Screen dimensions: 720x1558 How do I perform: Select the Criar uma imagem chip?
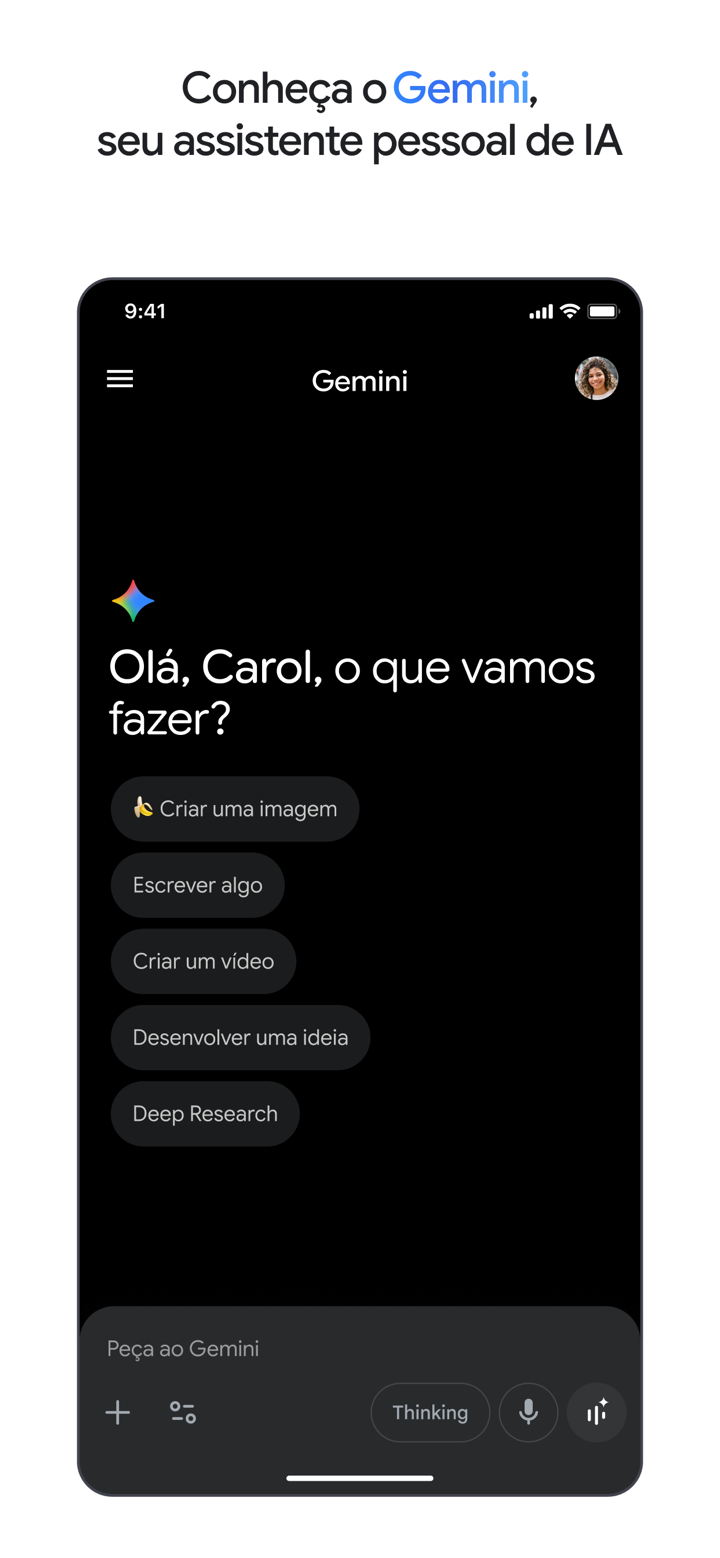coord(234,809)
